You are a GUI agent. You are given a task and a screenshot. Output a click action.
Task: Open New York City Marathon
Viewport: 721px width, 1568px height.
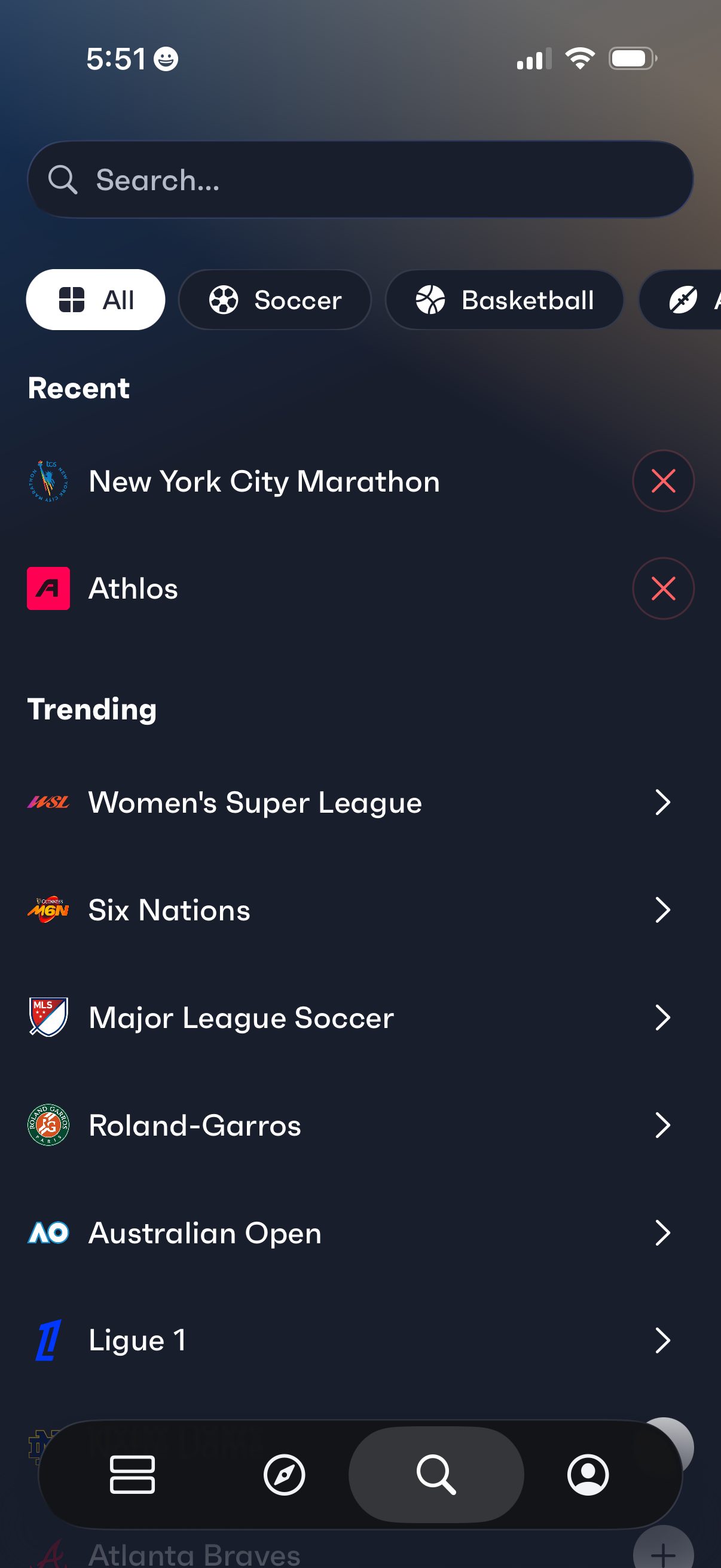264,481
